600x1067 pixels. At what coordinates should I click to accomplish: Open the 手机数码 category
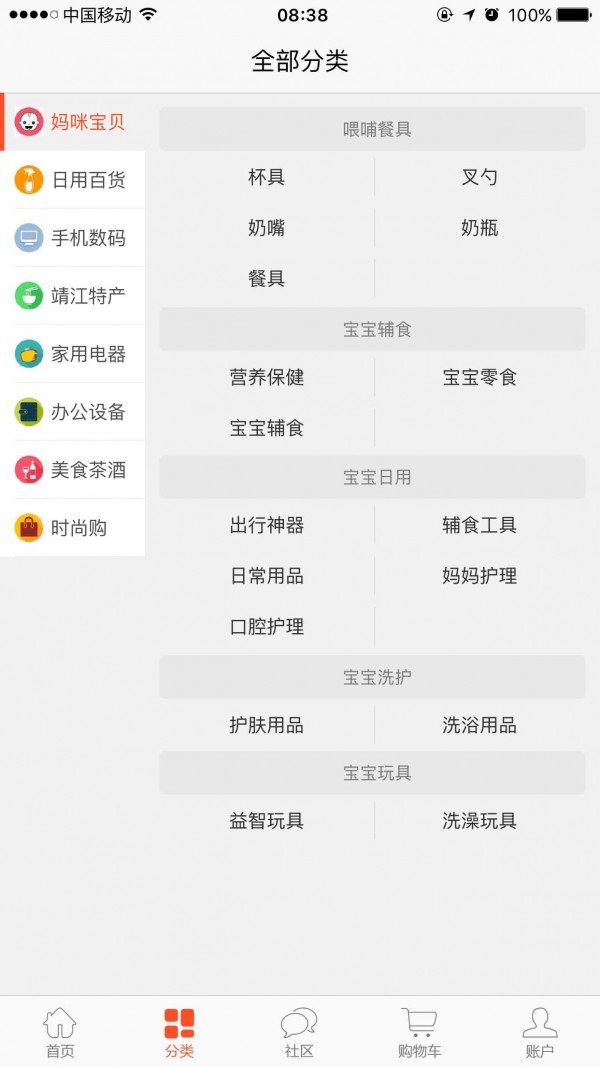pos(72,238)
